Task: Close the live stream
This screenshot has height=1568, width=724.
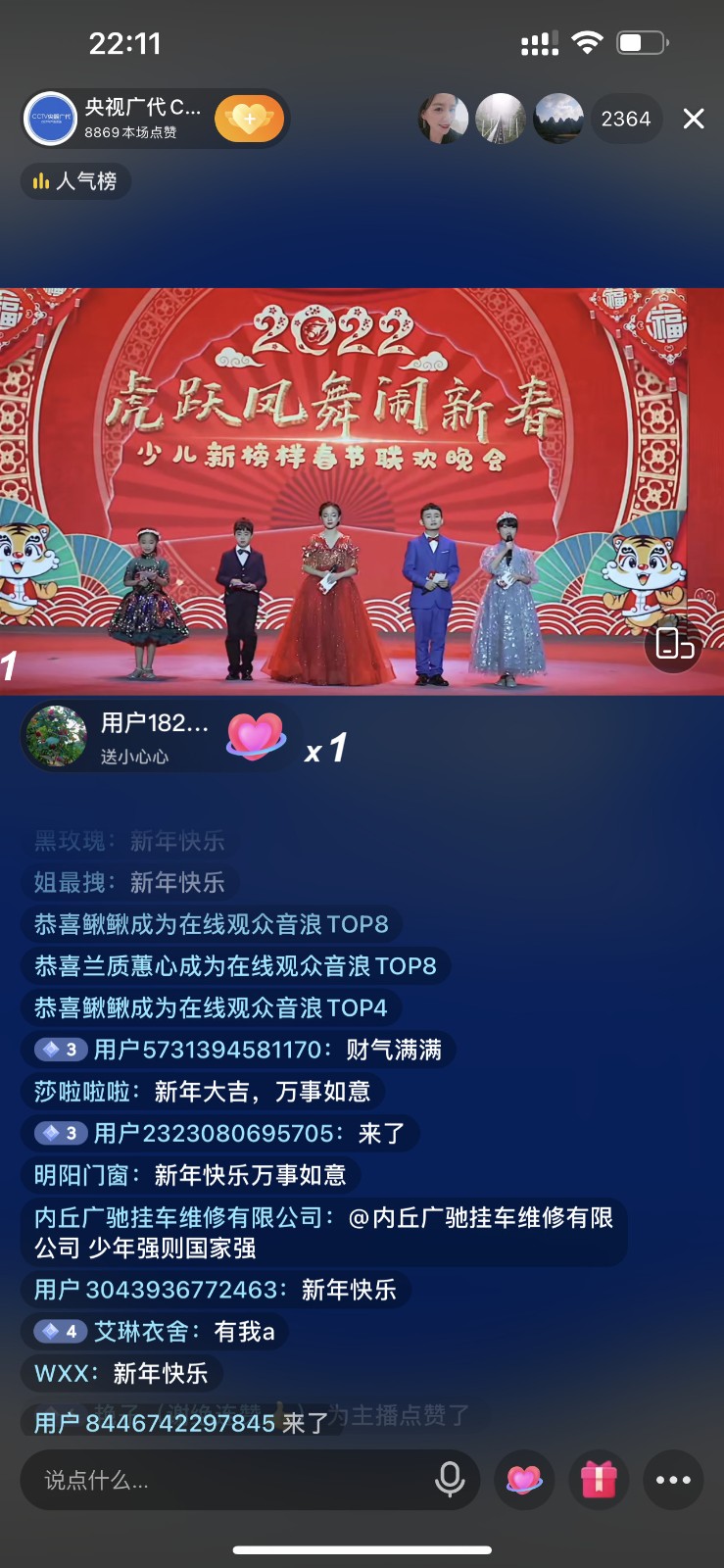Action: pyautogui.click(x=694, y=119)
